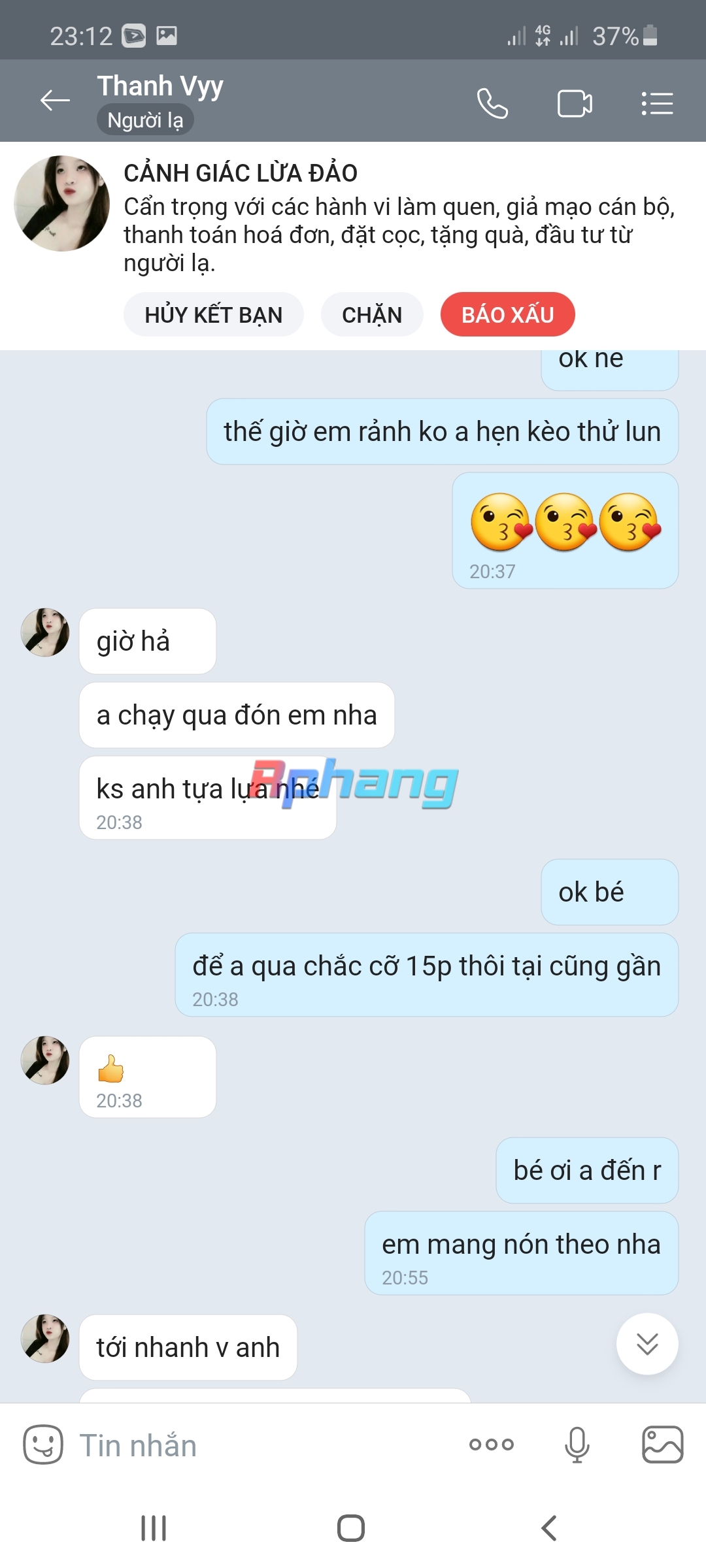Focus the Tin nhắn message field
Viewport: 706px width, 1568px height.
tap(261, 1445)
